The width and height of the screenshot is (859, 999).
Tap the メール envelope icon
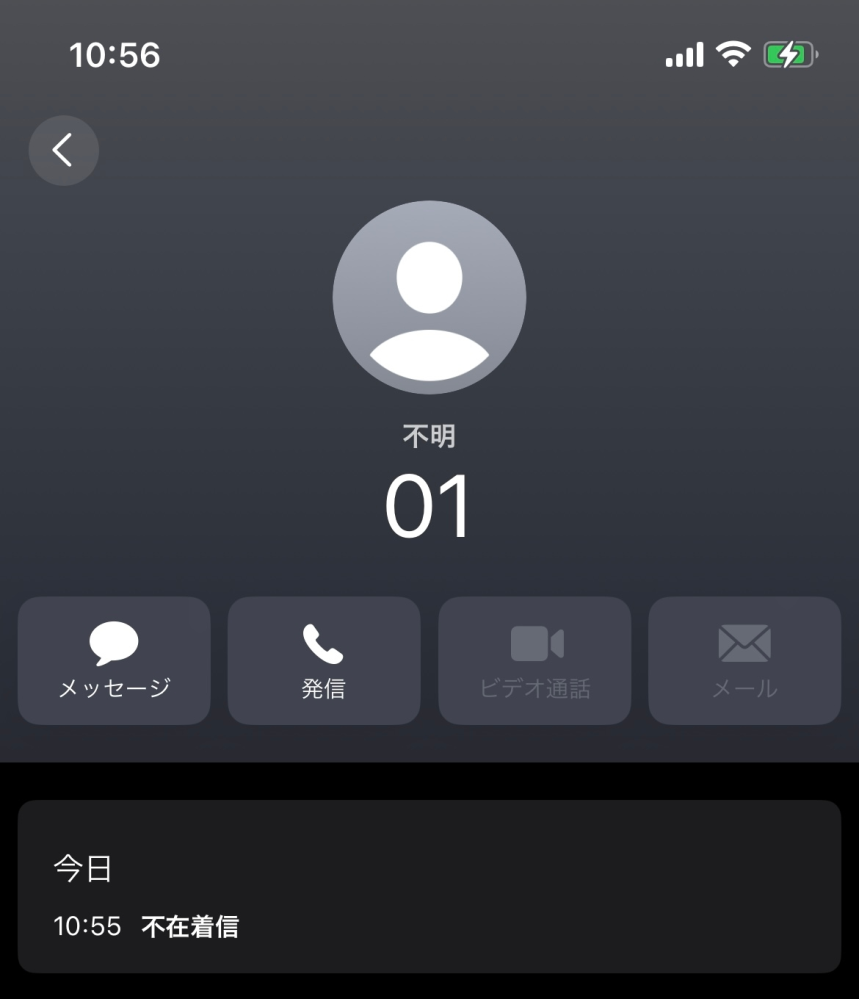tap(744, 643)
